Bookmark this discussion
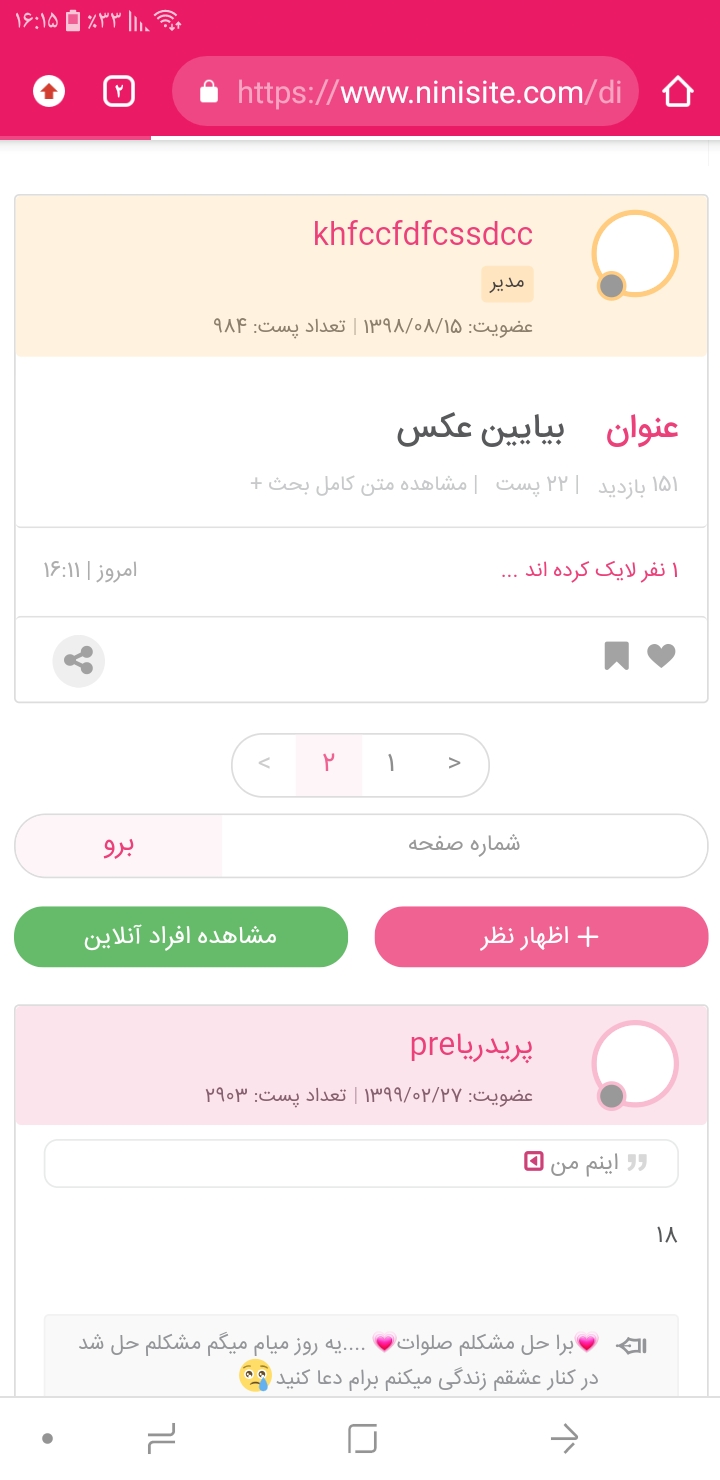 616,656
